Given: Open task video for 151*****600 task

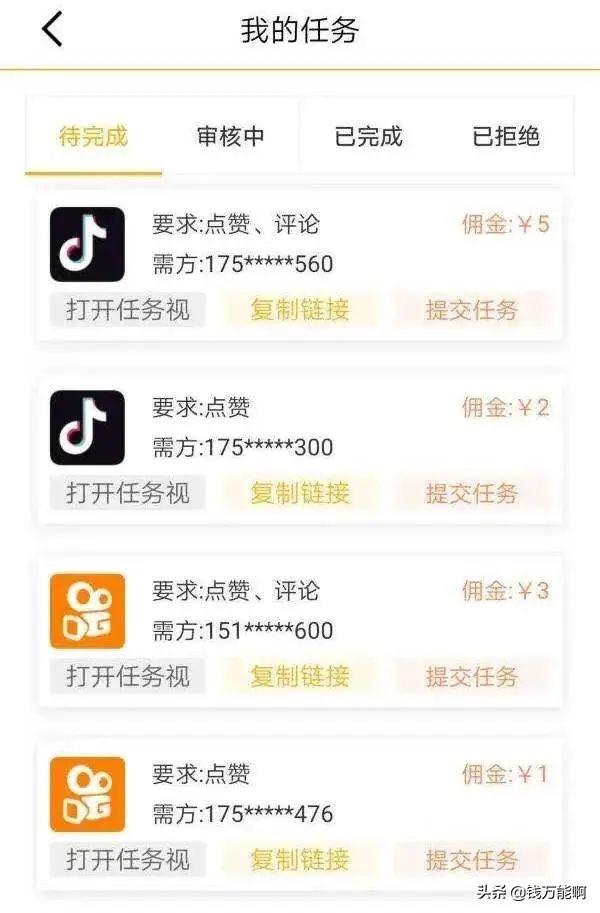Looking at the screenshot, I should point(128,677).
